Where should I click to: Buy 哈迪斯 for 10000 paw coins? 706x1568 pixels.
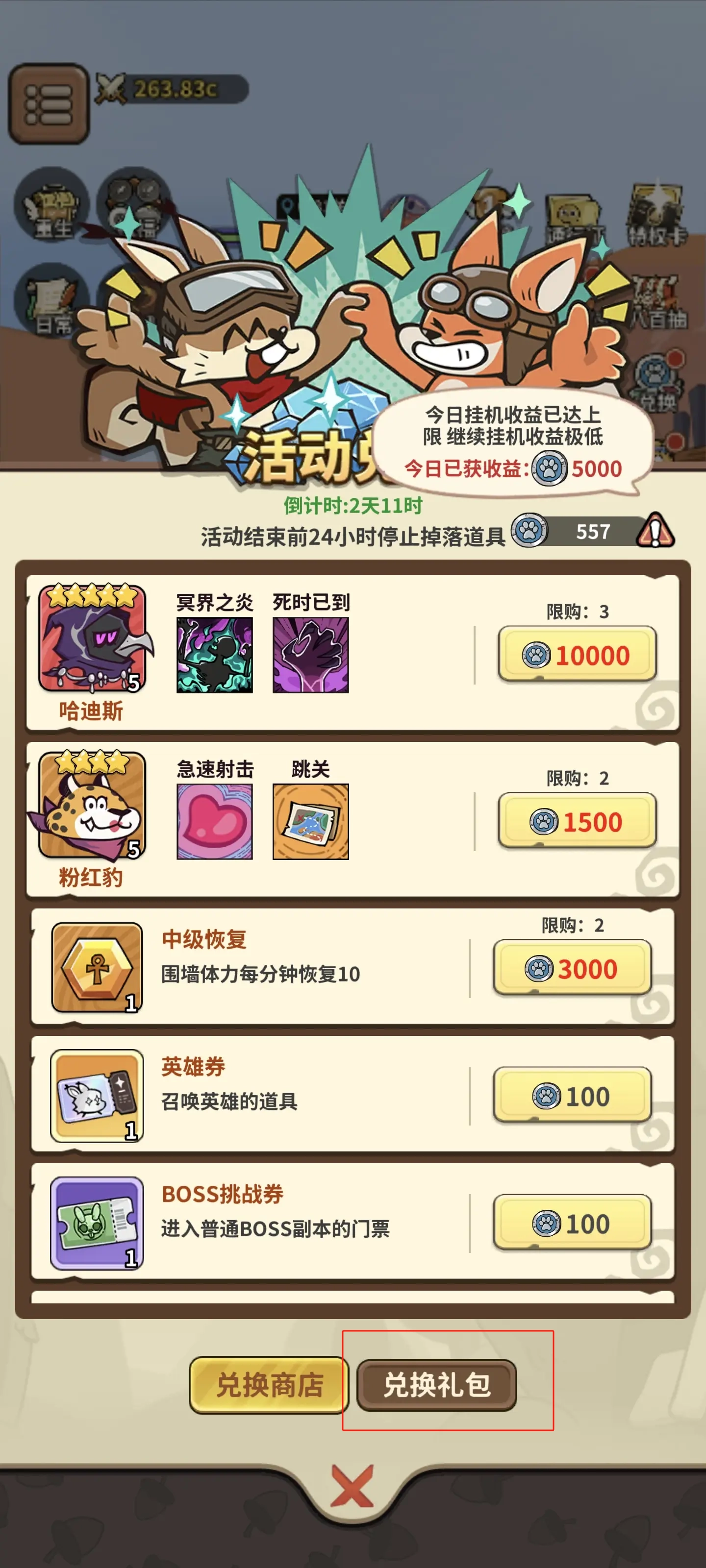click(577, 655)
